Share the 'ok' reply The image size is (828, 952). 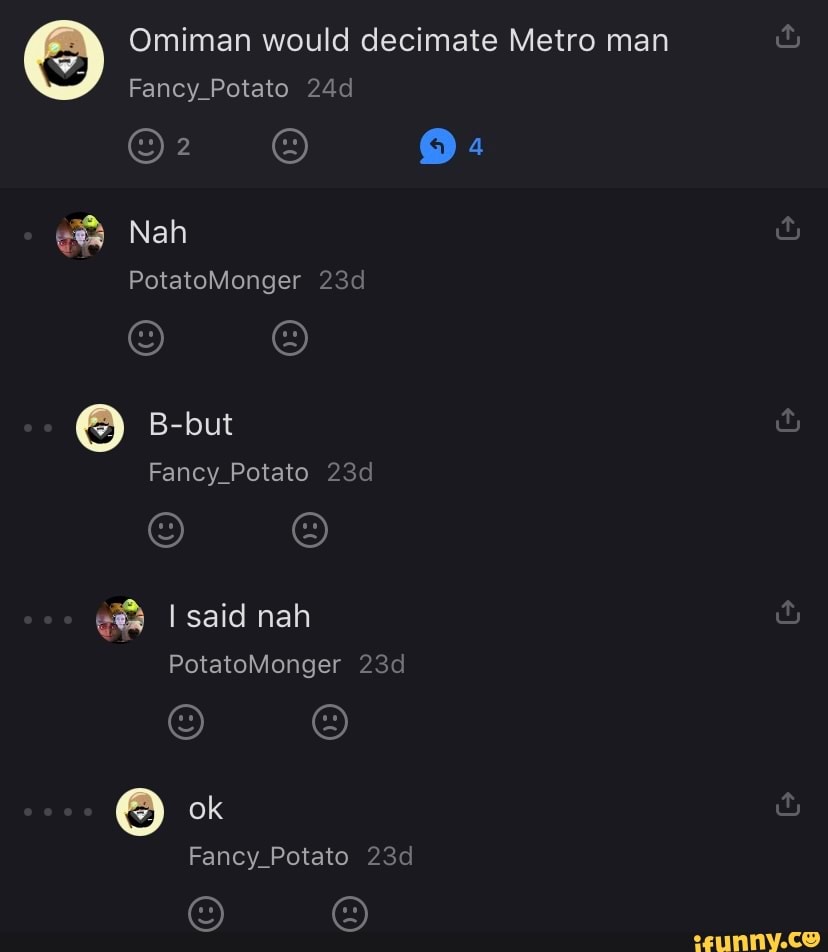pos(788,805)
